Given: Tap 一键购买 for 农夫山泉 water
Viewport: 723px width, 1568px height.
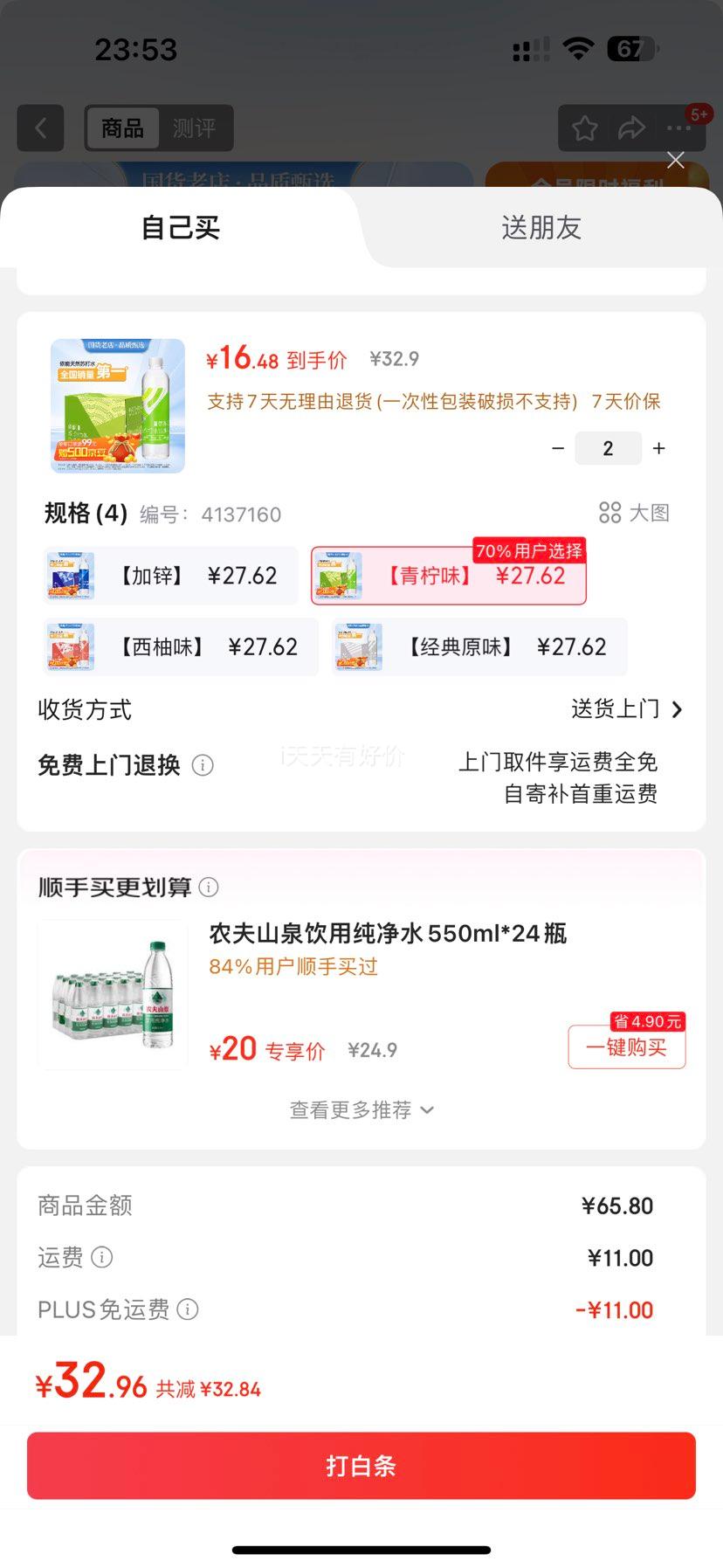Looking at the screenshot, I should 626,1047.
